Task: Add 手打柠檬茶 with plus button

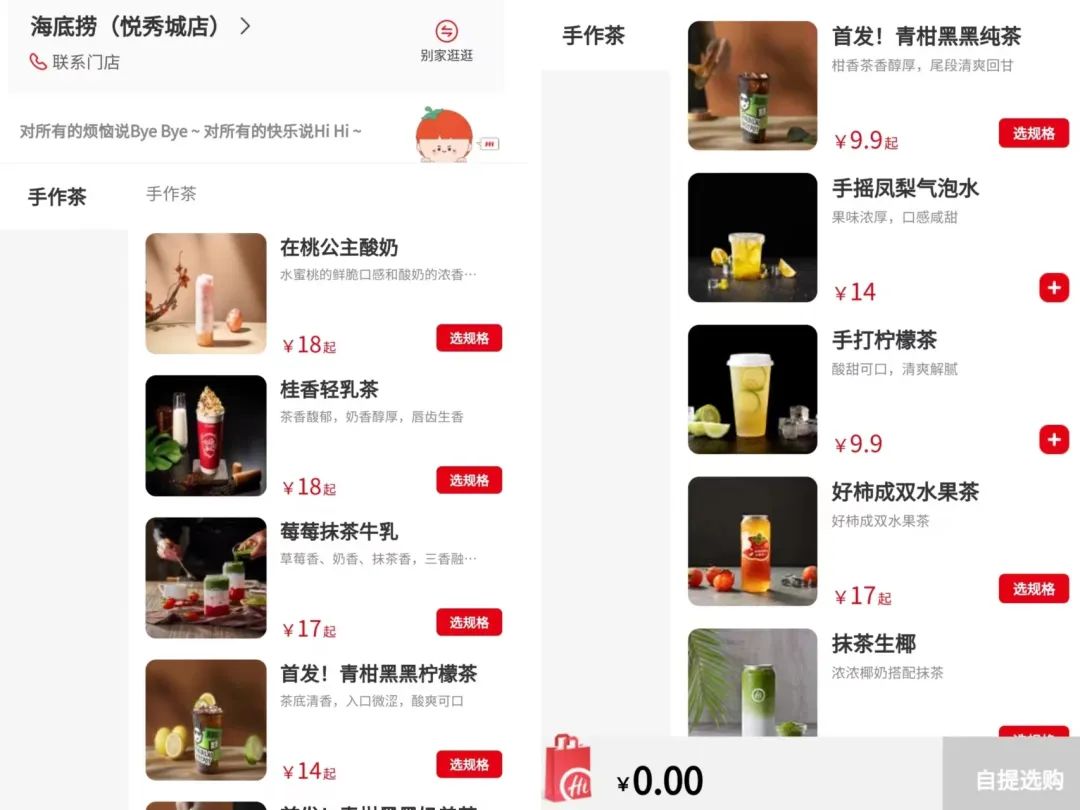Action: (x=1054, y=439)
